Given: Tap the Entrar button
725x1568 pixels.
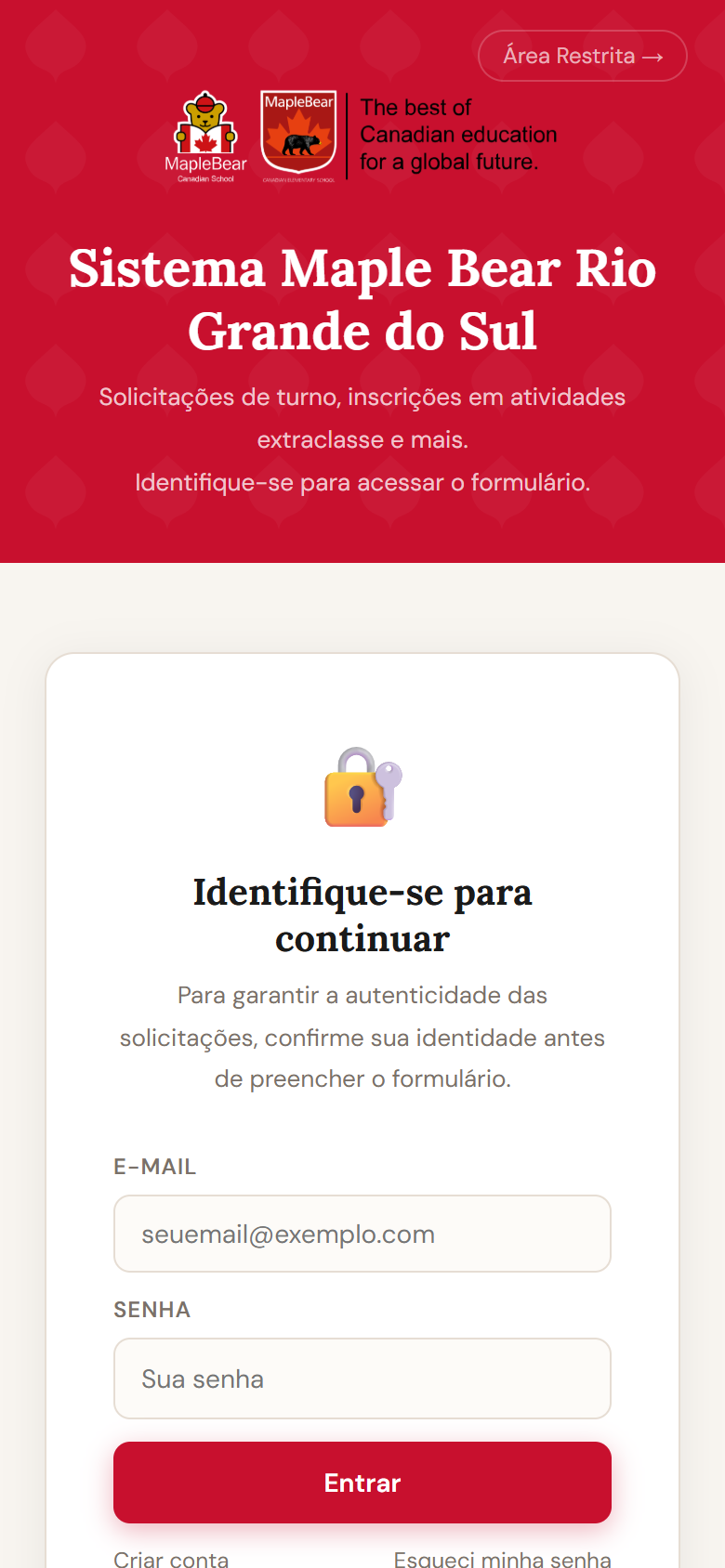Looking at the screenshot, I should pos(362,1483).
